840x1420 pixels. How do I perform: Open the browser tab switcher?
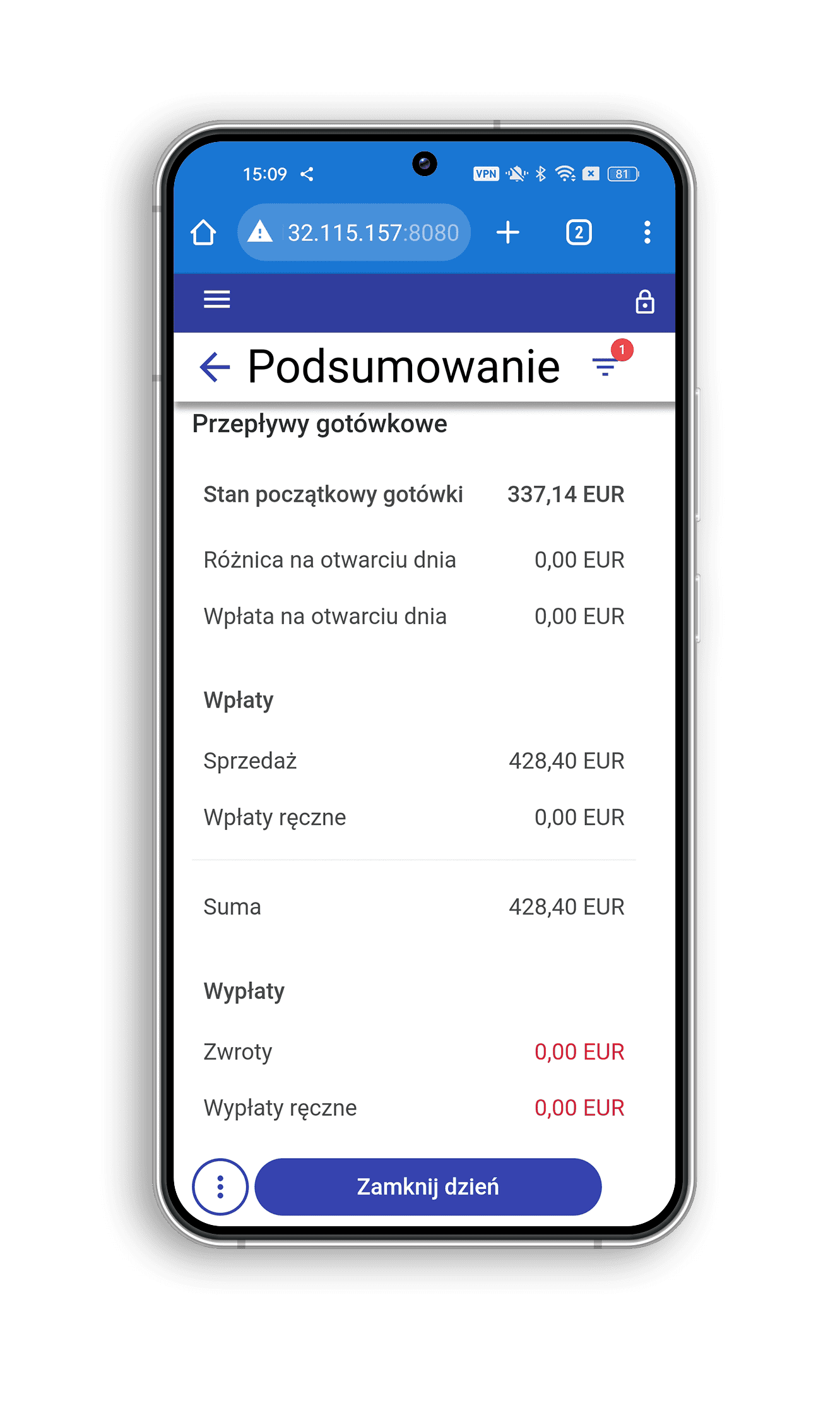coord(579,232)
